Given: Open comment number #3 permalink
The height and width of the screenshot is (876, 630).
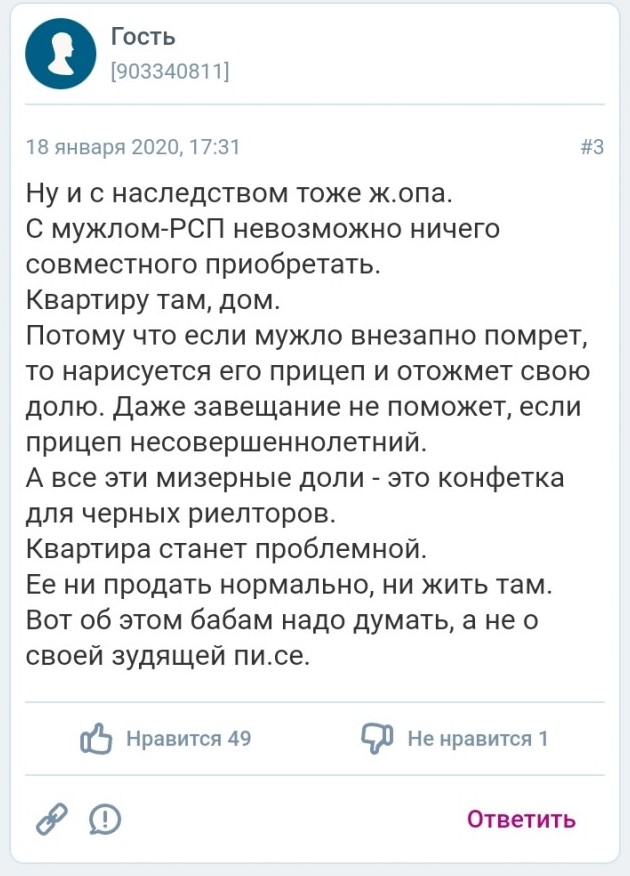Looking at the screenshot, I should [x=592, y=147].
